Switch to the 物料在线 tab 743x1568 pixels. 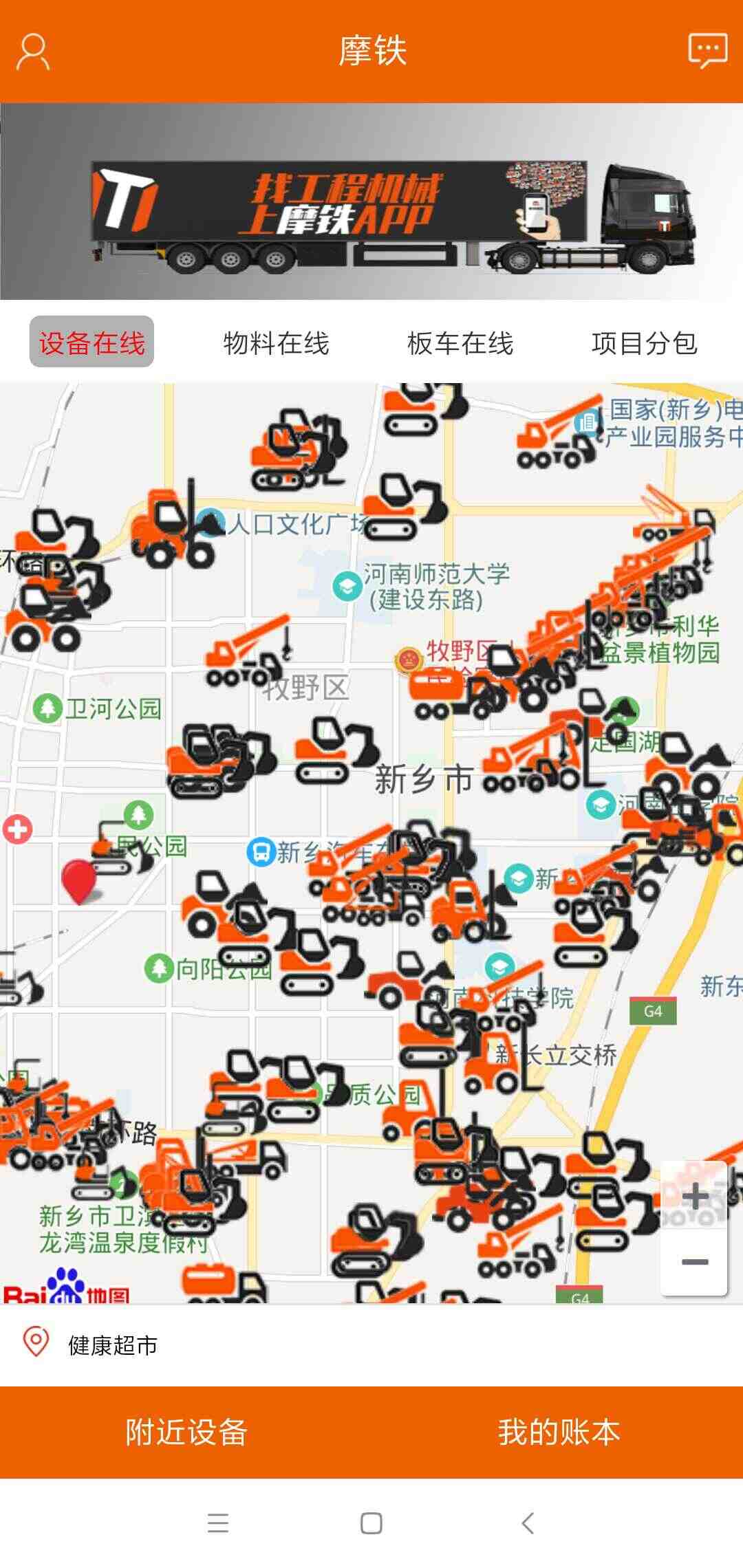click(277, 342)
